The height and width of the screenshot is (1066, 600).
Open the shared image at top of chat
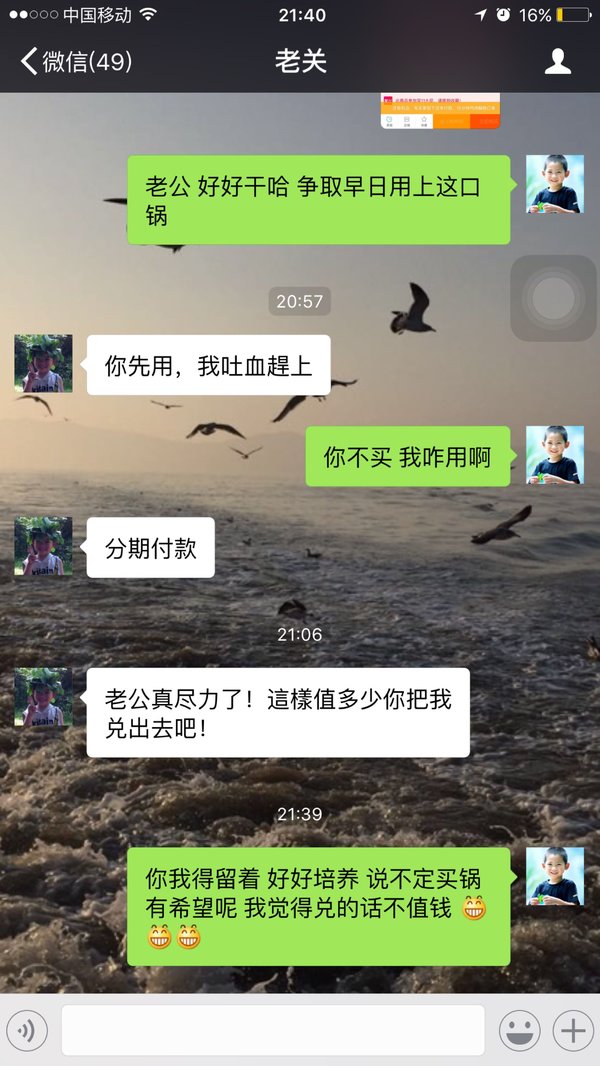440,111
